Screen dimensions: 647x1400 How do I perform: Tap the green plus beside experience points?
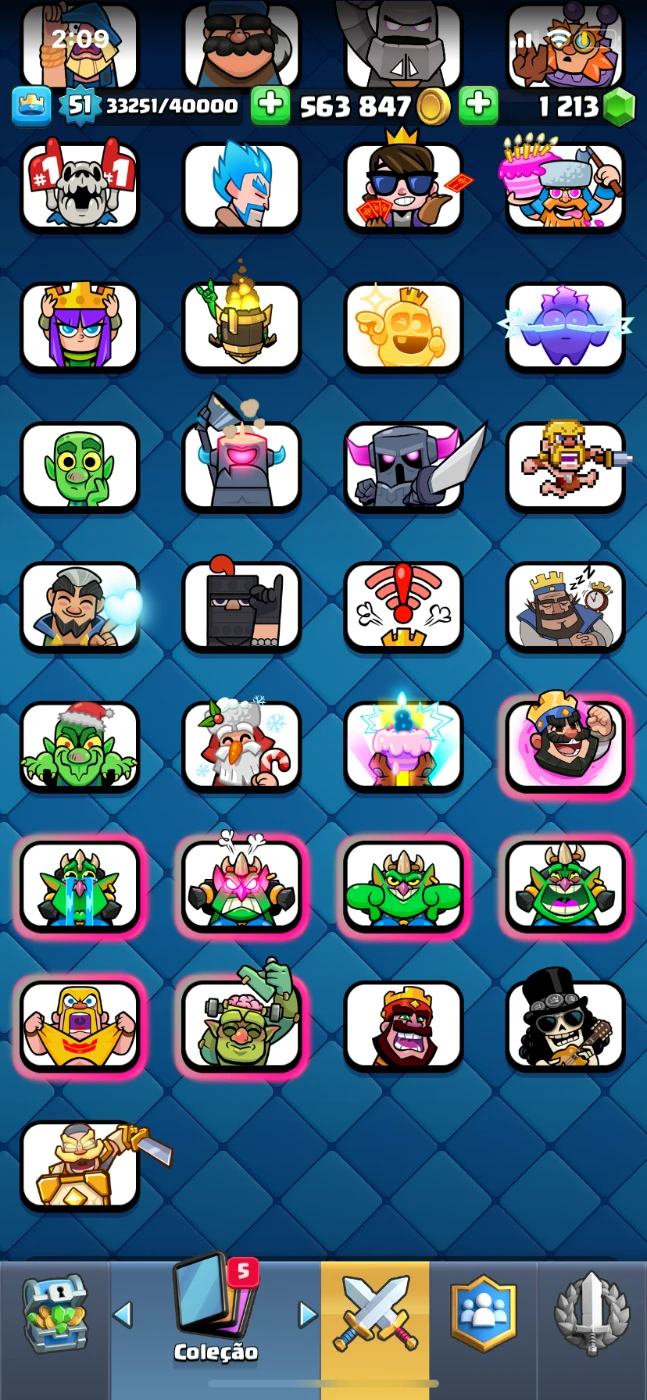point(269,105)
